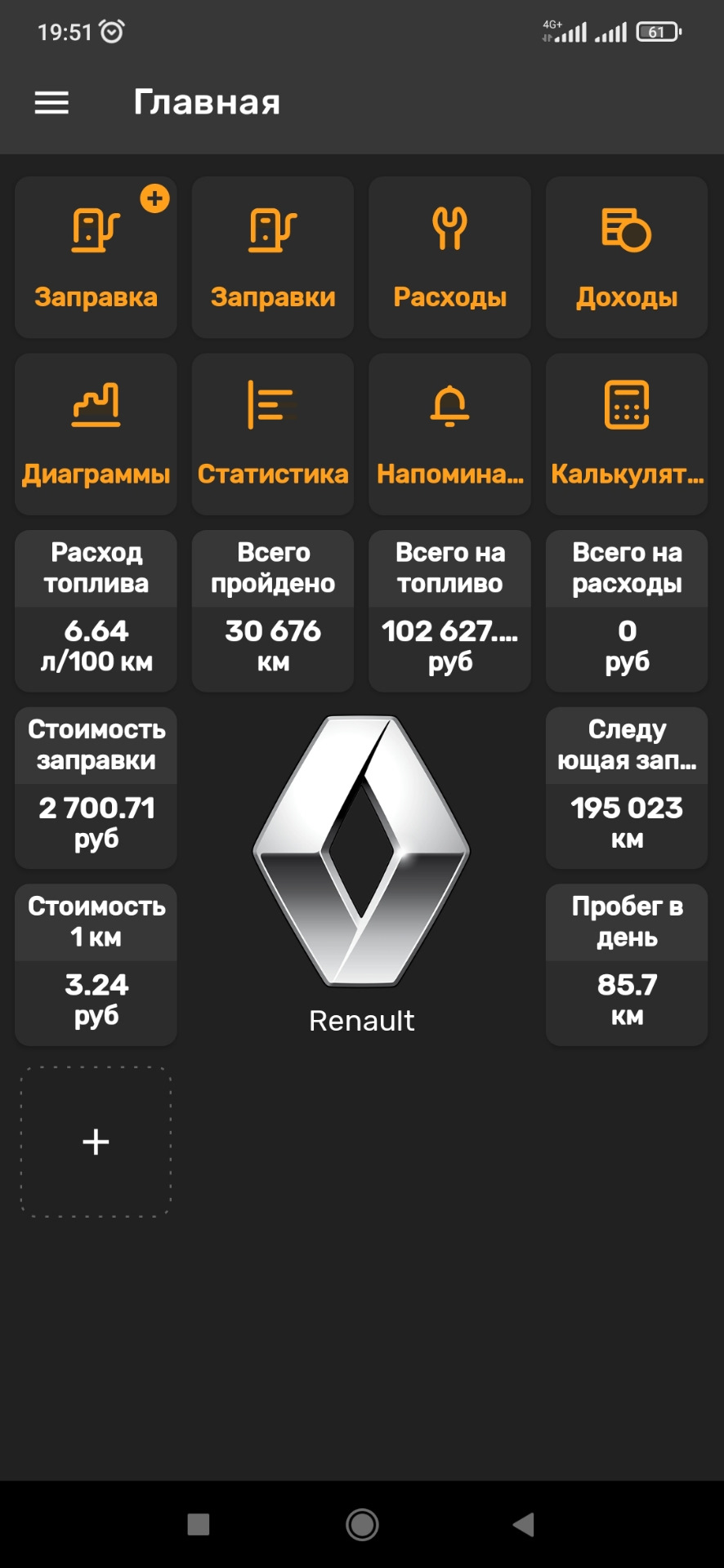The width and height of the screenshot is (724, 1568).
Task: Go to home screen via system button
Action: coord(362,1524)
